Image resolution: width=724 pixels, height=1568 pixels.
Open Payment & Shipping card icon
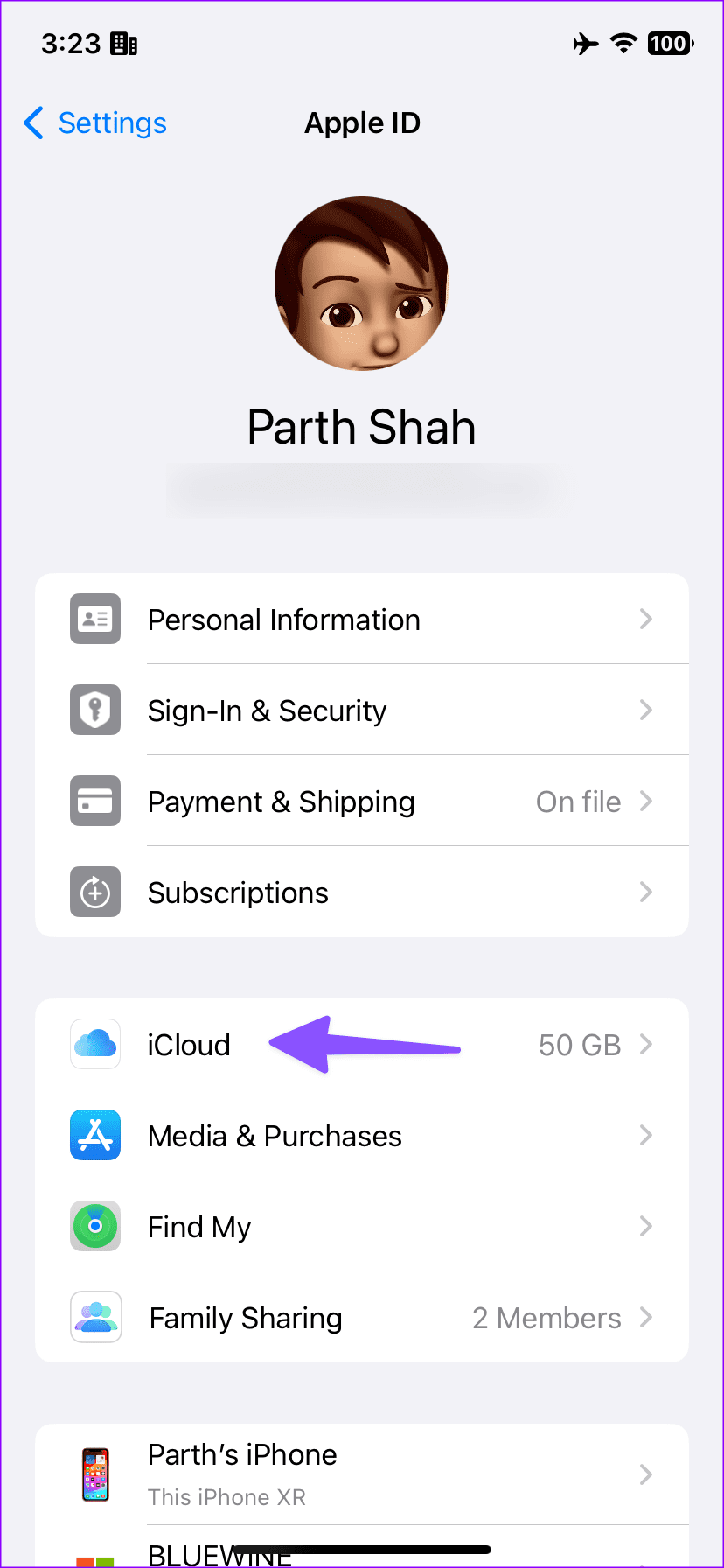pos(94,801)
